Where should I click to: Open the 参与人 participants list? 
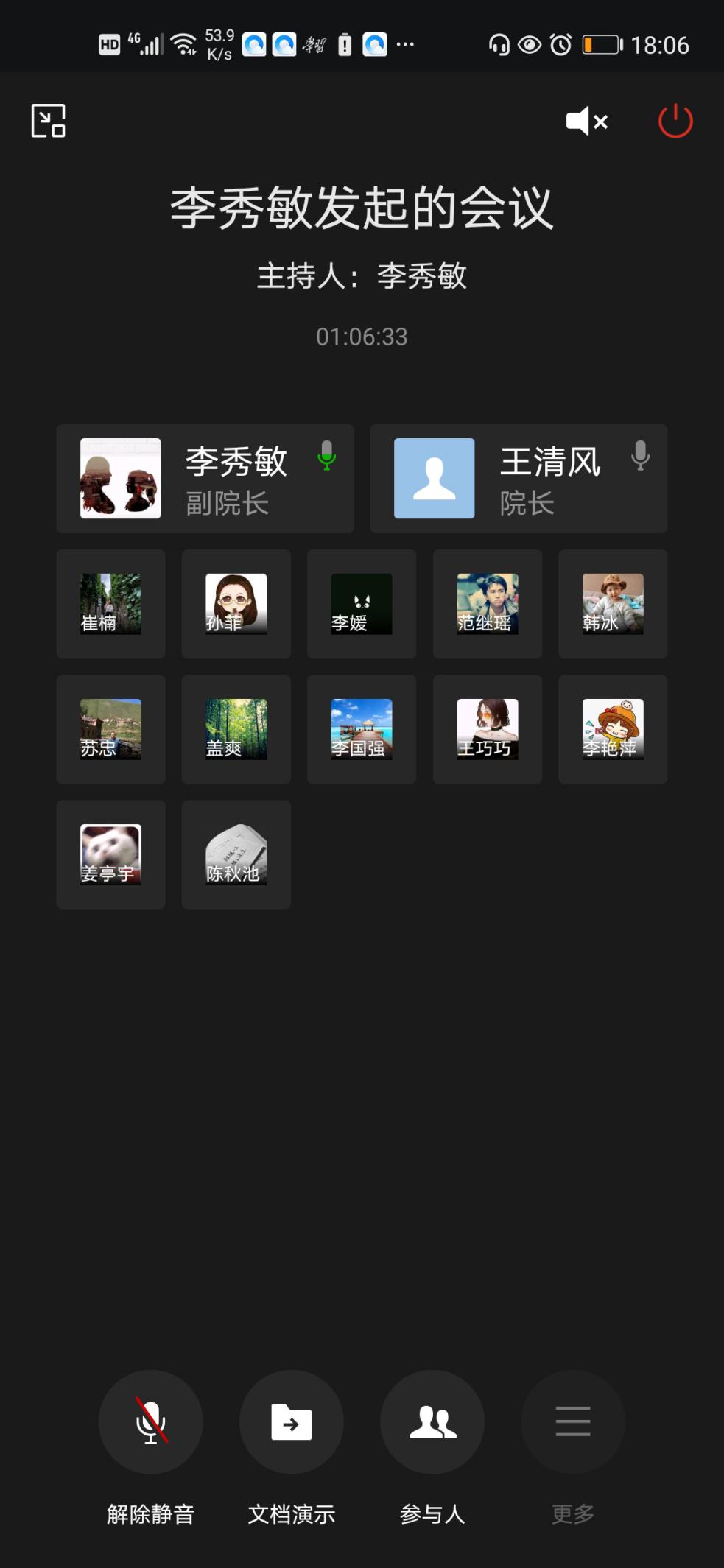tap(432, 1421)
